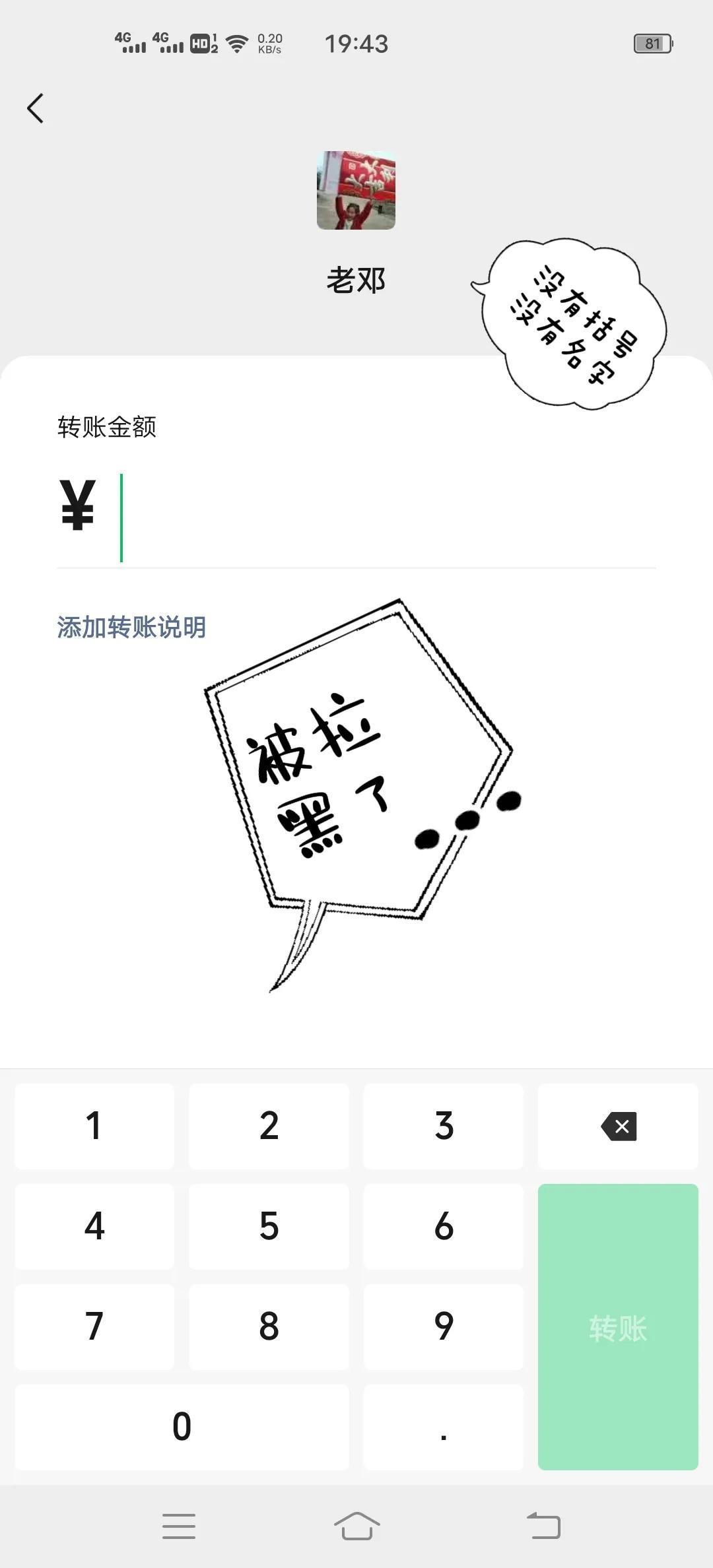This screenshot has height=1568, width=713.
Task: Go back from the transfer screen
Action: coord(36,108)
